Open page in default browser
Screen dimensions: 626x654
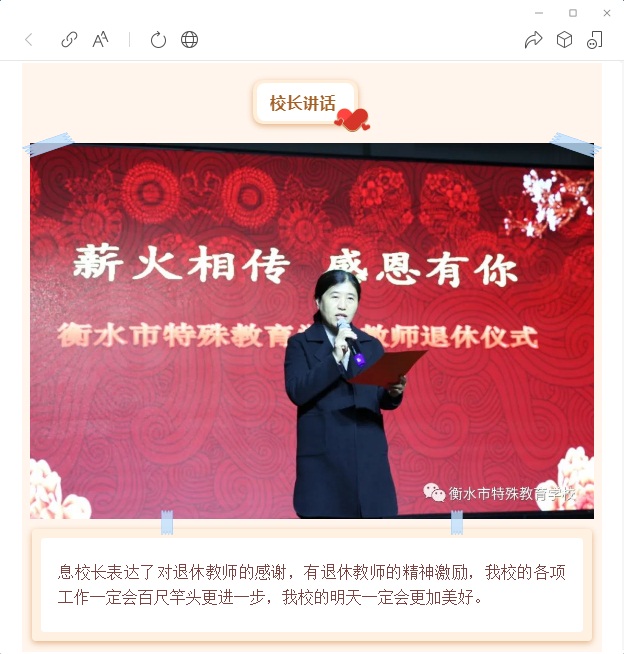(189, 40)
